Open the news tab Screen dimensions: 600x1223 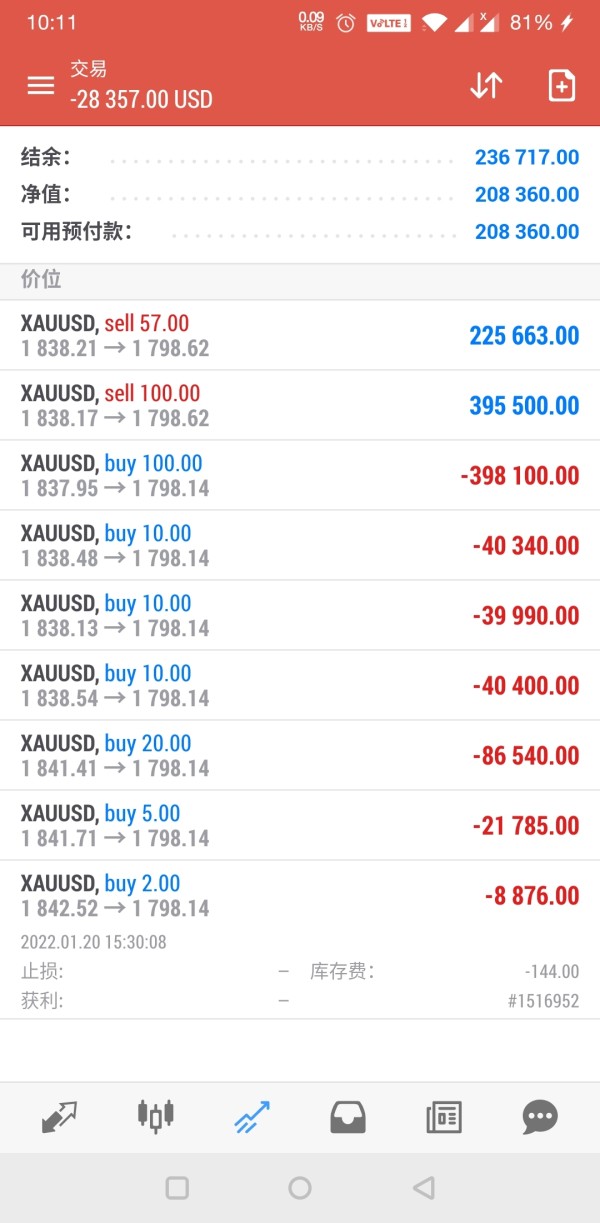444,1116
